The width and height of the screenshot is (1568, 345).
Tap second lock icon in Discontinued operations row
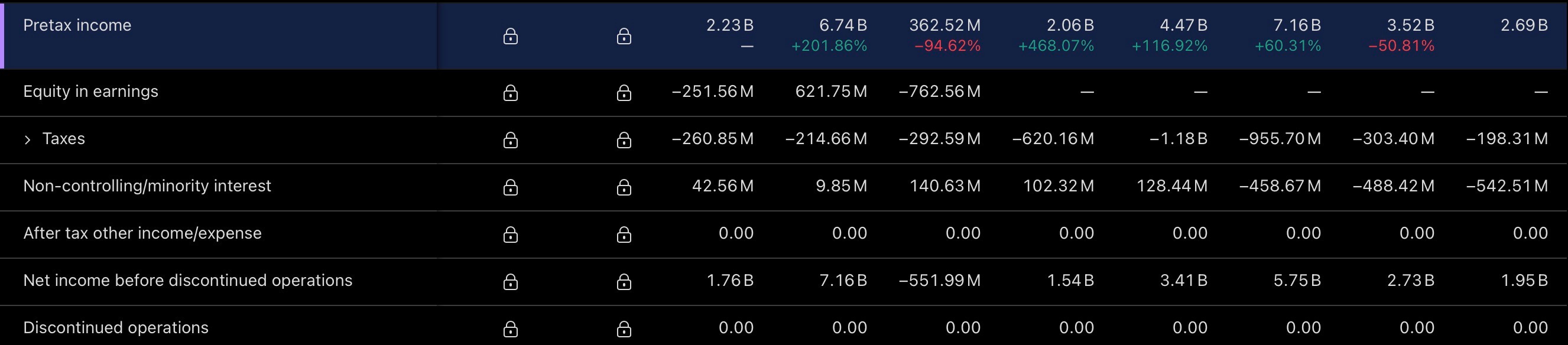point(624,328)
